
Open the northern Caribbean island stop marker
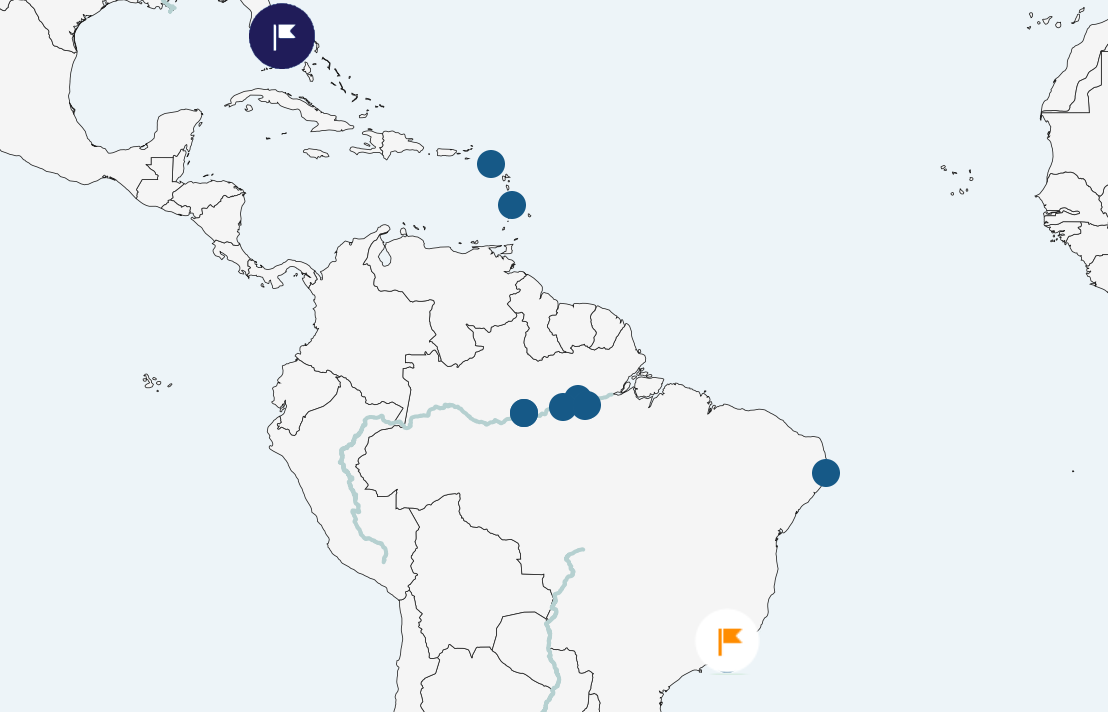[491, 164]
